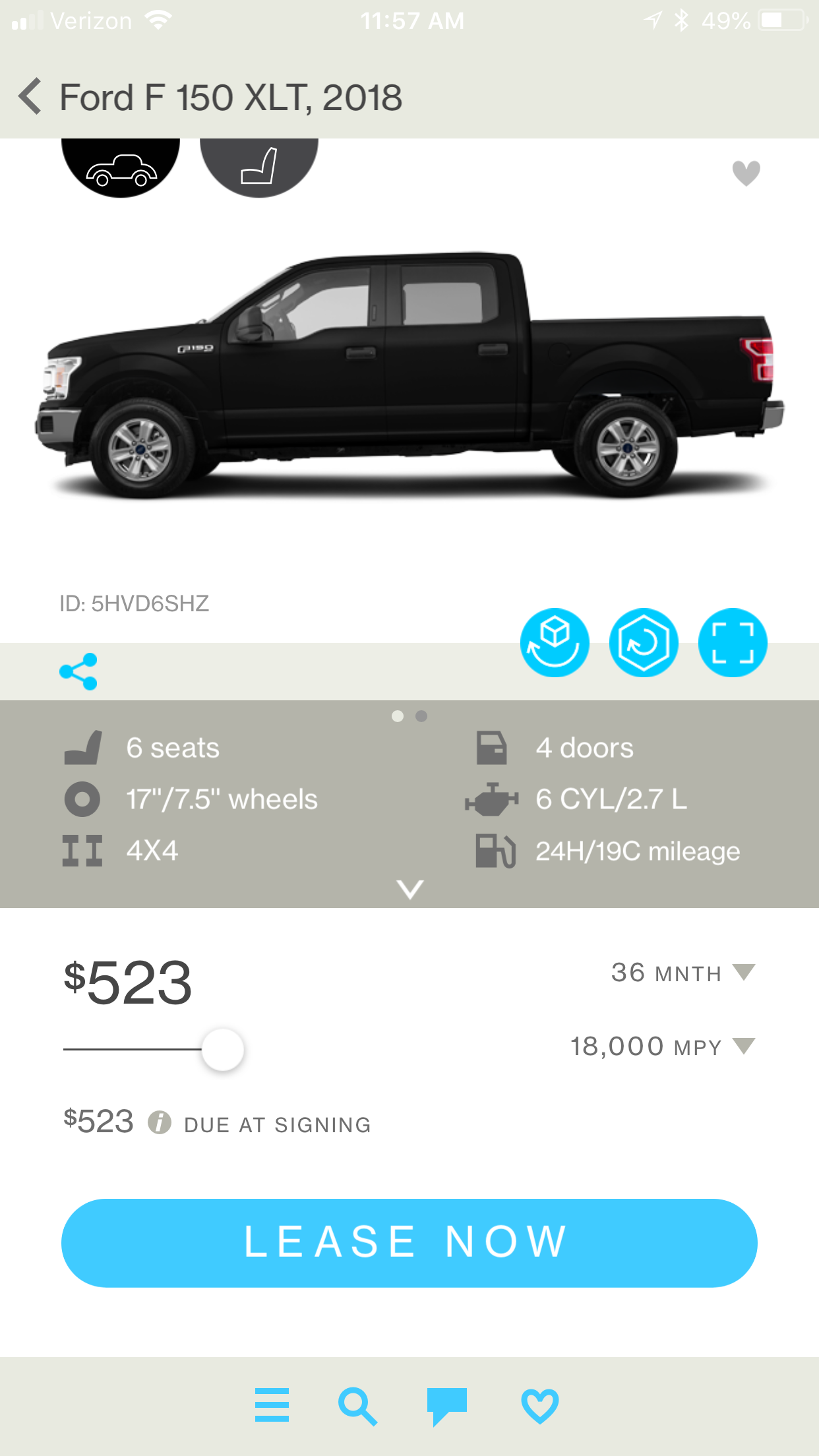The width and height of the screenshot is (819, 1456).
Task: Open the hexagon 360 spin view
Action: [x=644, y=642]
